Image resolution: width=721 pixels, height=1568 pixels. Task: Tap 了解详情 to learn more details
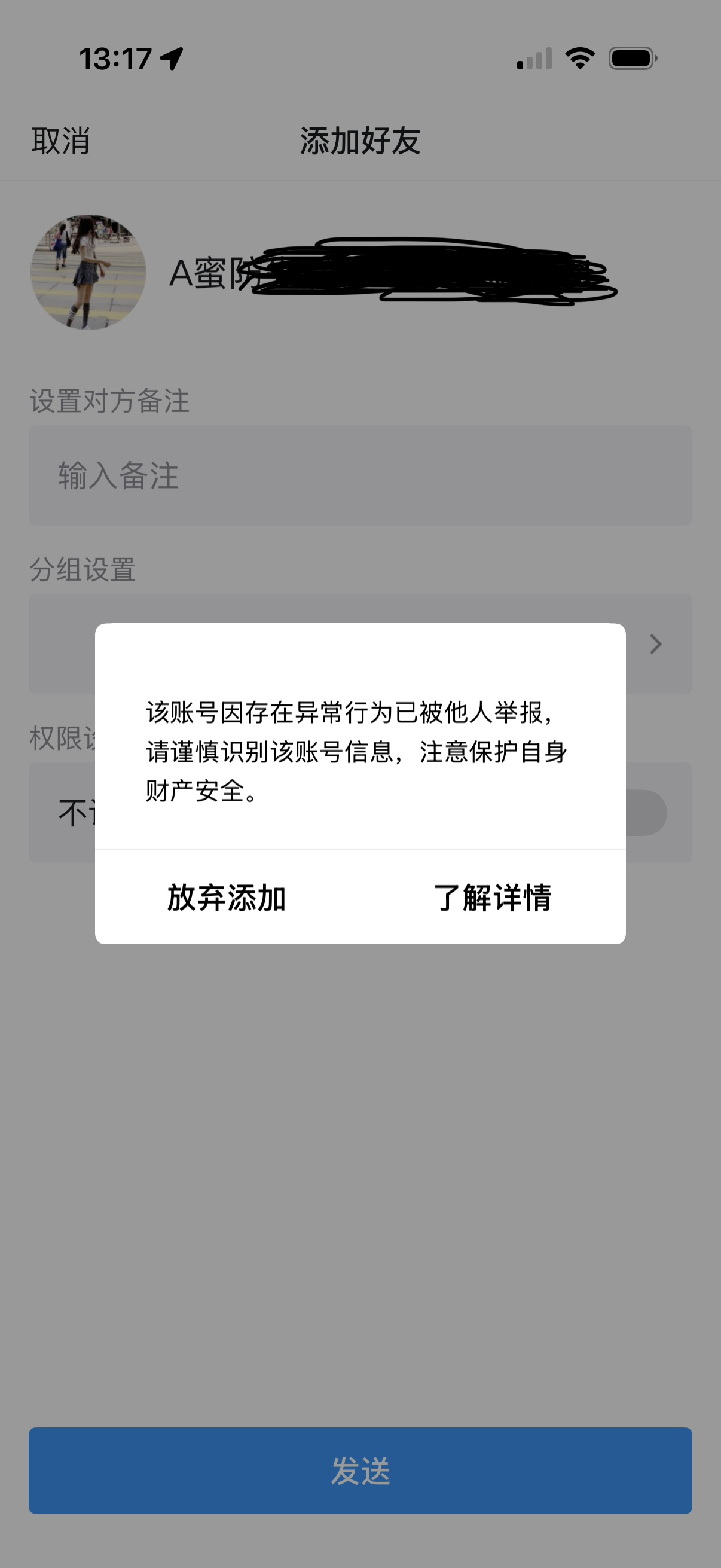[493, 898]
